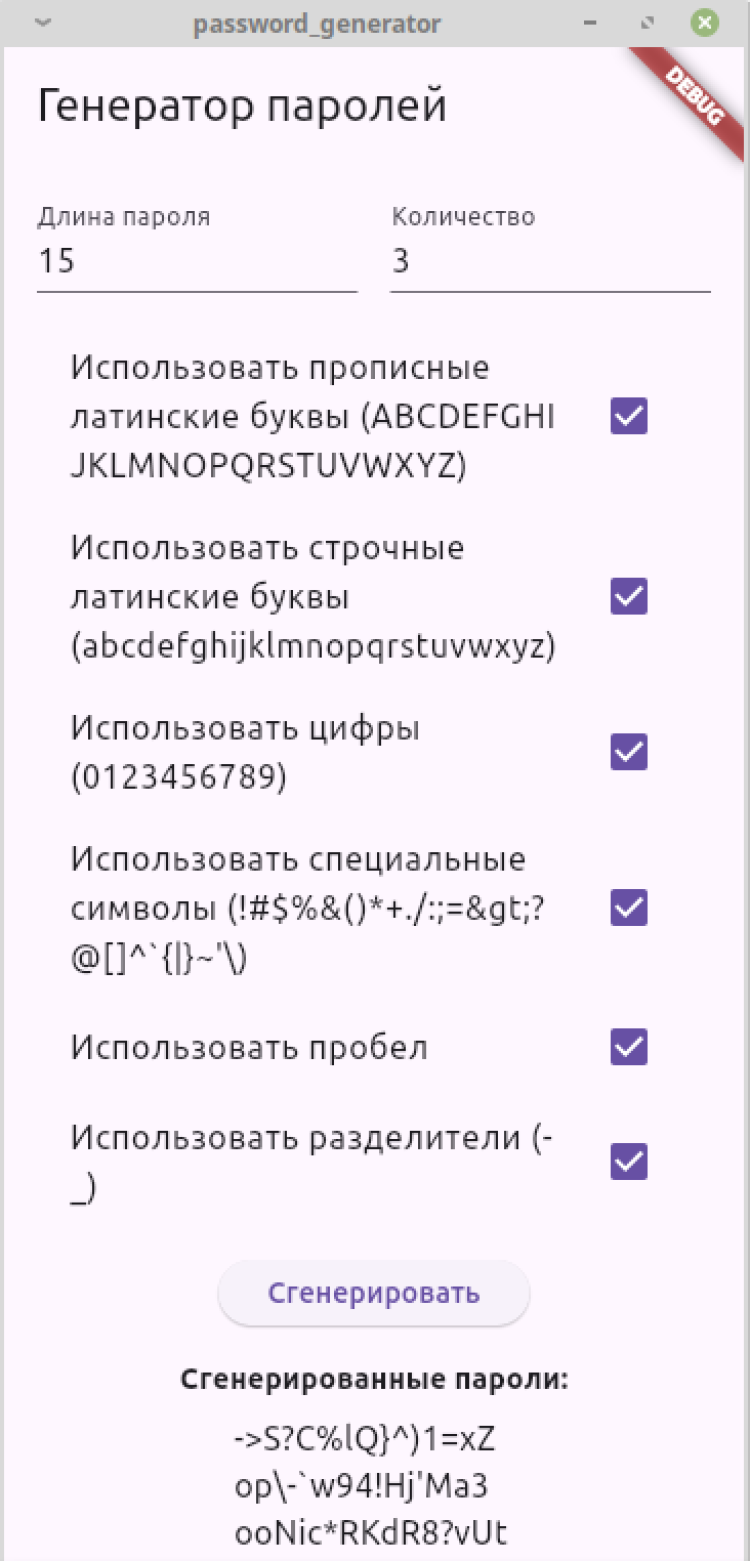Uncheck the прописные латинские буквы checkbox
Viewport: 750px width, 1561px height.
[629, 416]
